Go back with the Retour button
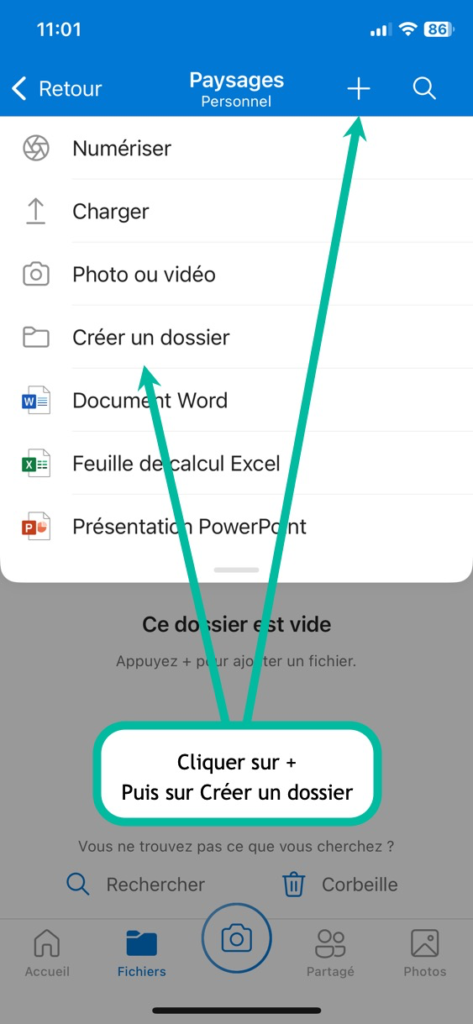The width and height of the screenshot is (473, 1024). coord(57,89)
